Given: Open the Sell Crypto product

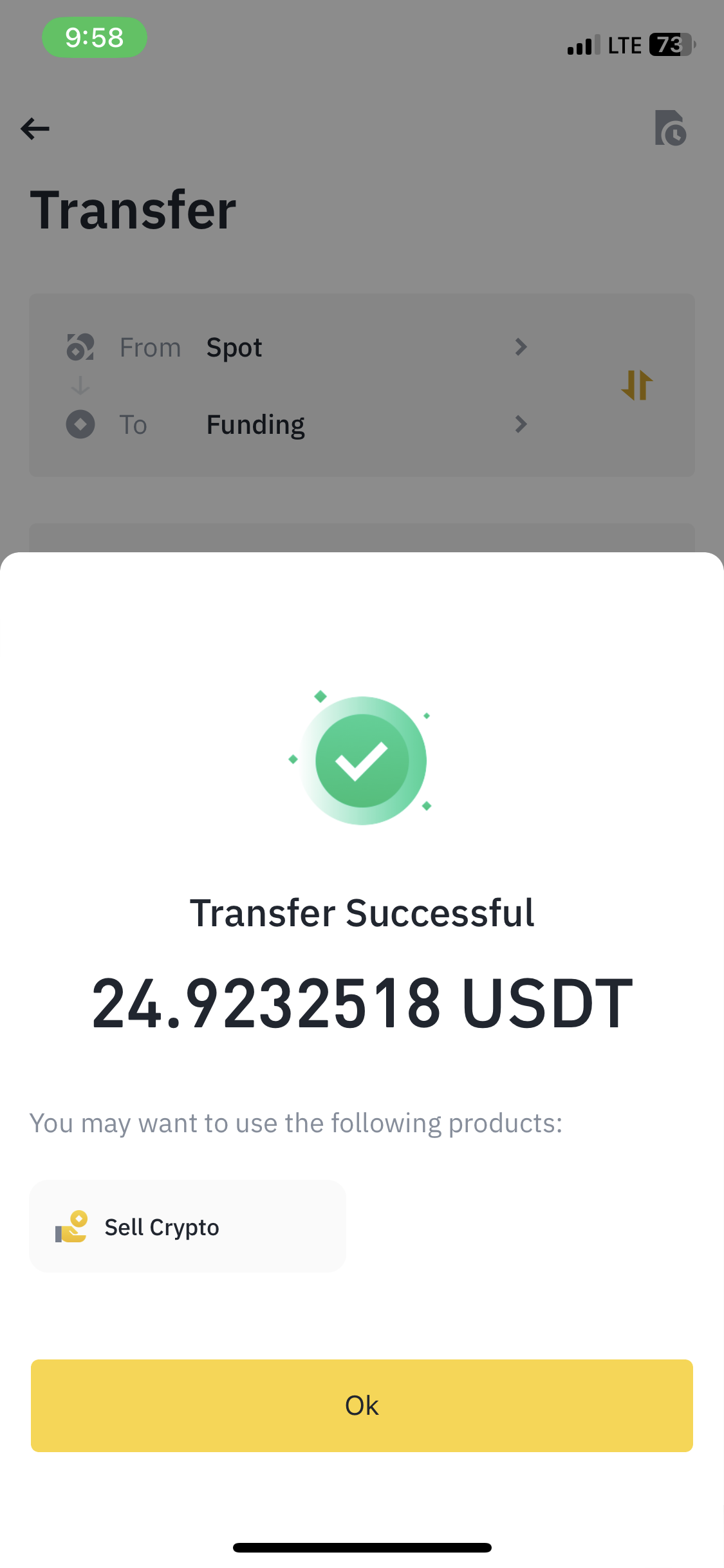Looking at the screenshot, I should [x=187, y=1227].
